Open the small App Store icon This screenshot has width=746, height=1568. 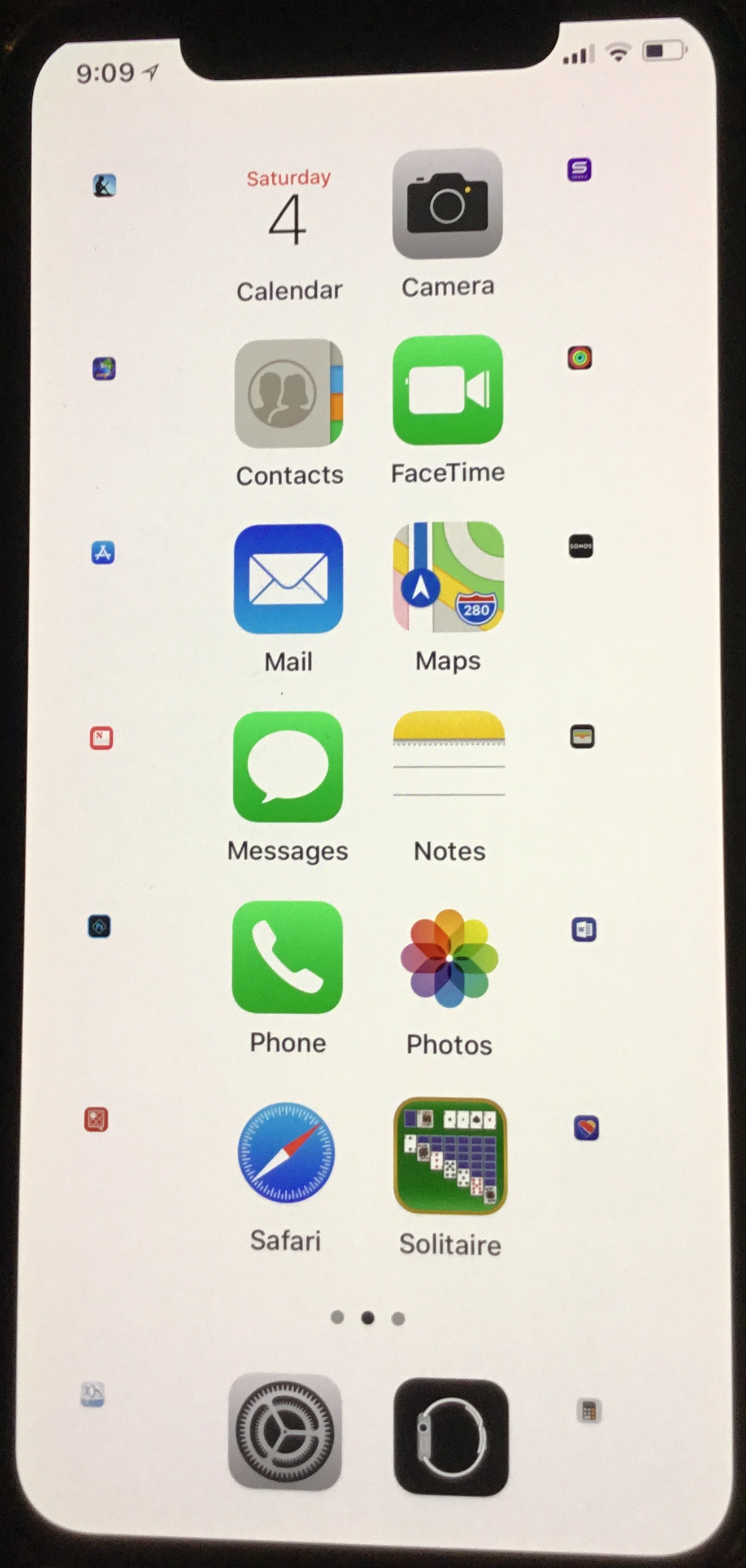point(103,553)
